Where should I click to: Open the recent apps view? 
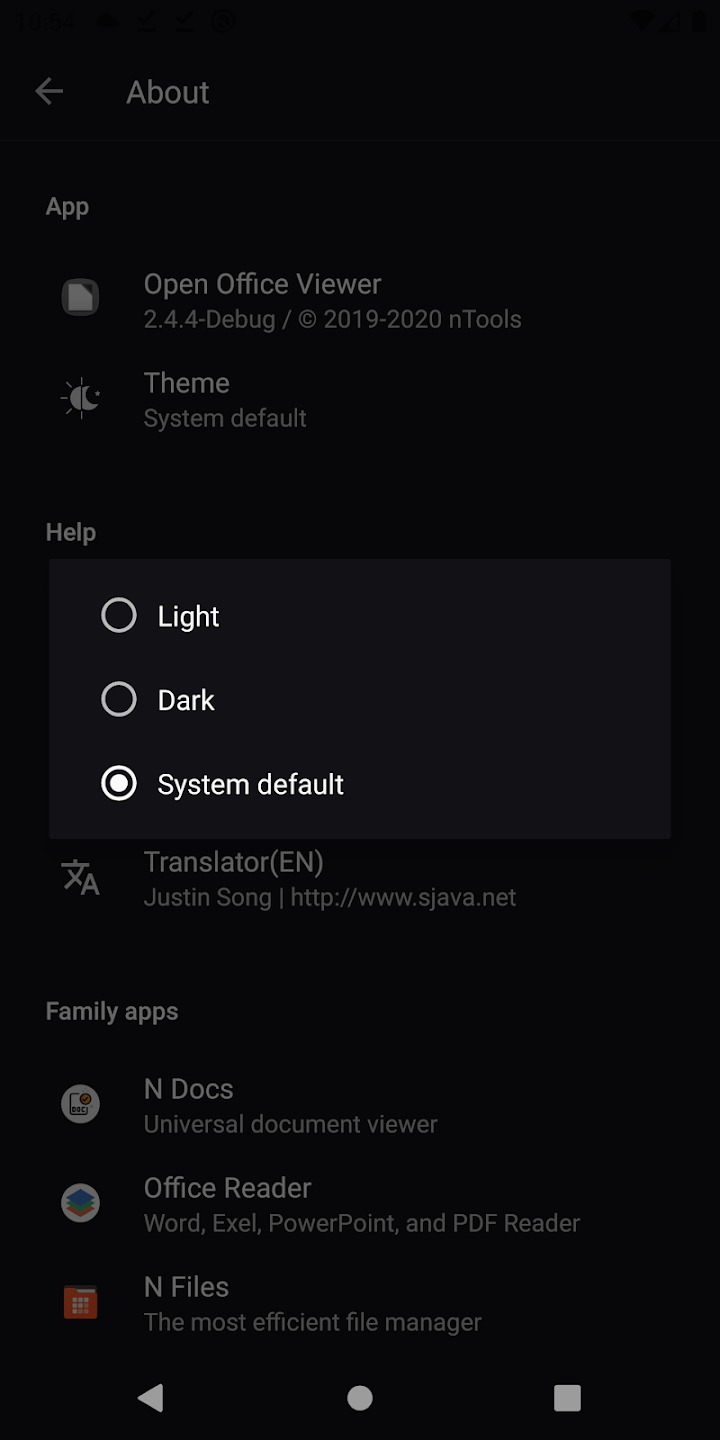click(567, 1397)
